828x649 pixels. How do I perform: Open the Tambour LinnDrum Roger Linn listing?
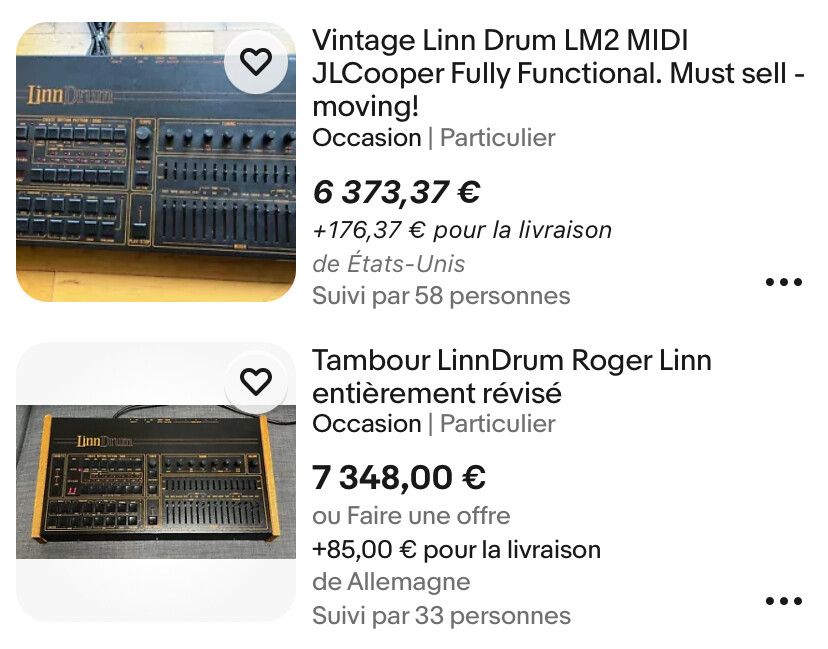point(512,376)
